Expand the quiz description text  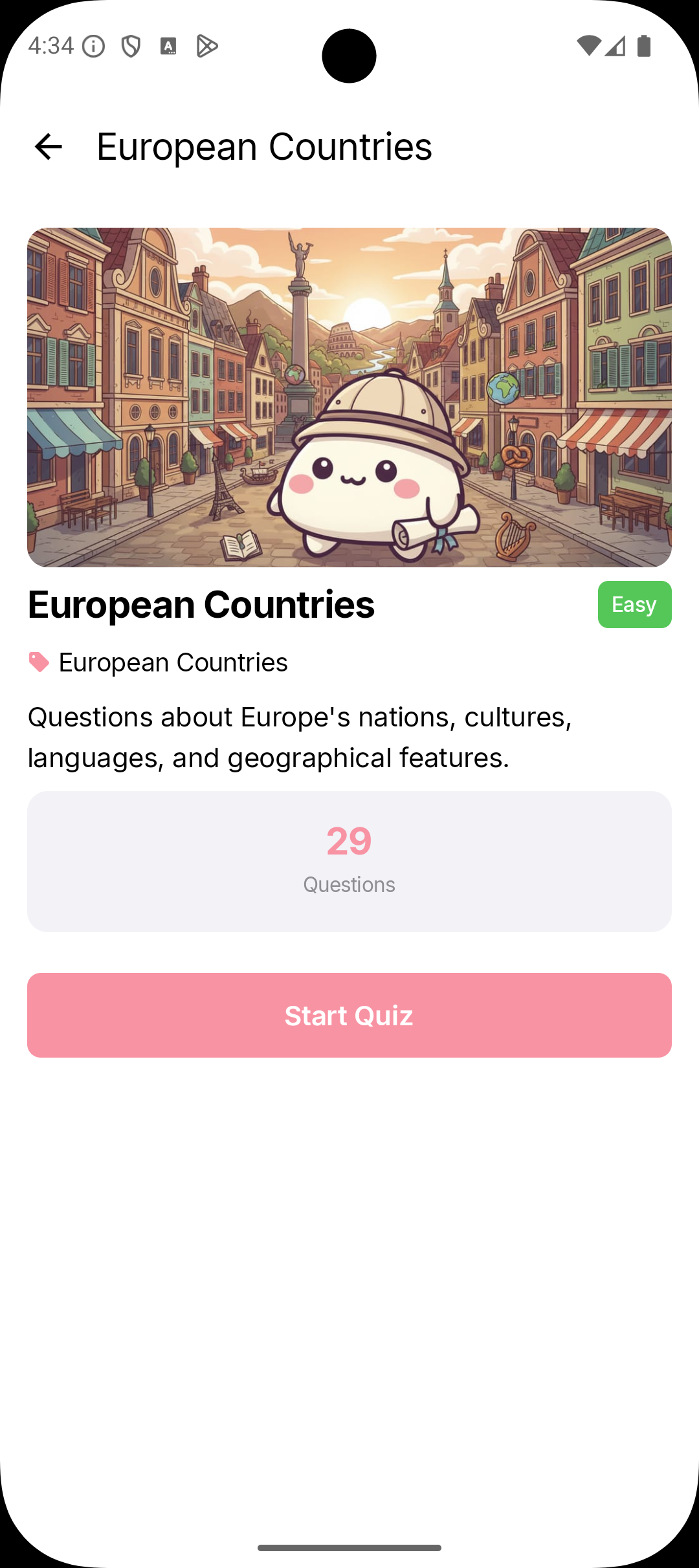click(x=300, y=737)
